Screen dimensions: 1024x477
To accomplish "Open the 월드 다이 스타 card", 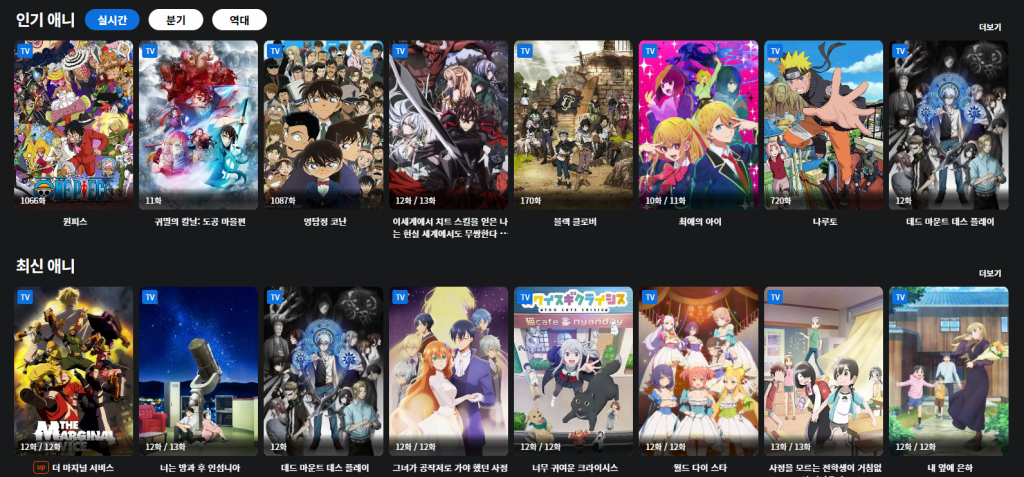I will pos(698,370).
